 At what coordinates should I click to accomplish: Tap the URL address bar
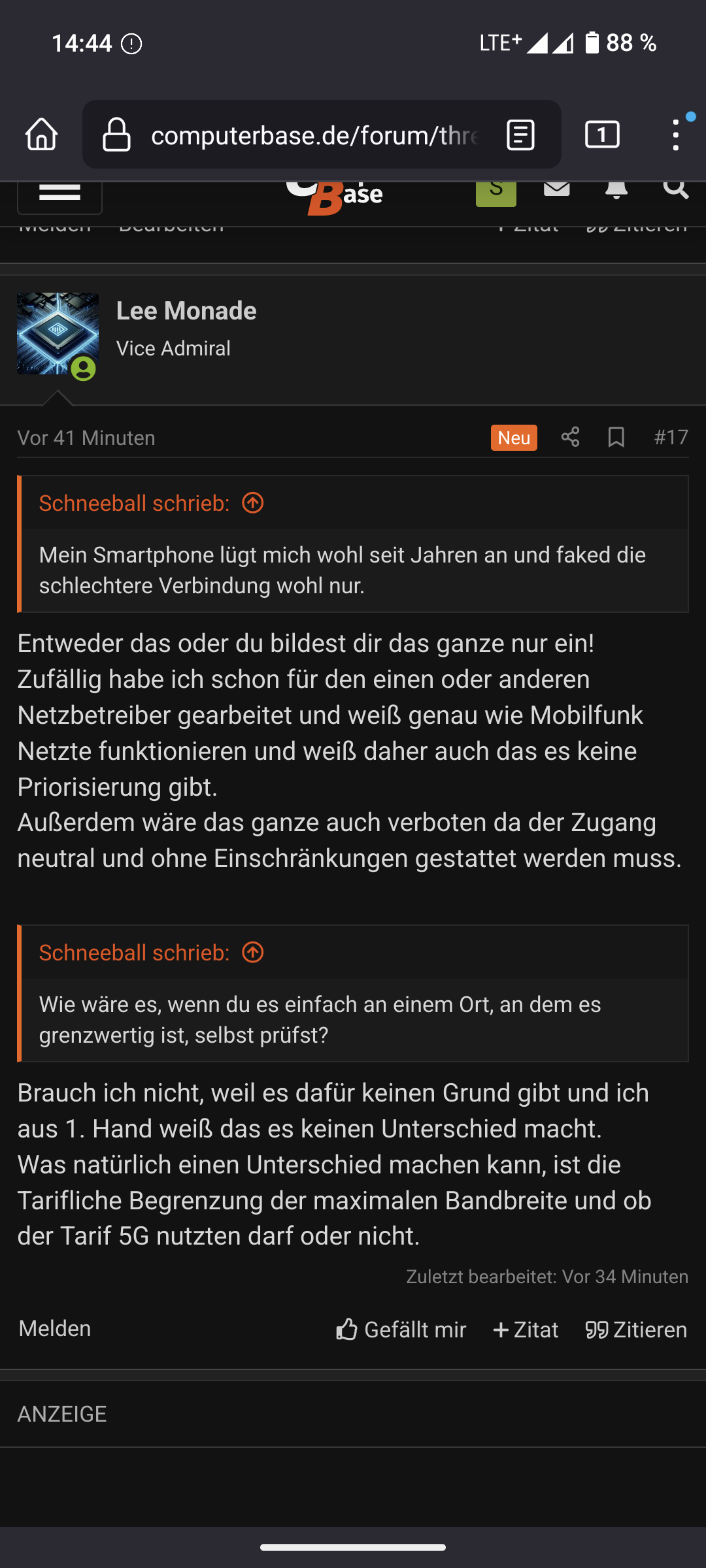pyautogui.click(x=314, y=135)
